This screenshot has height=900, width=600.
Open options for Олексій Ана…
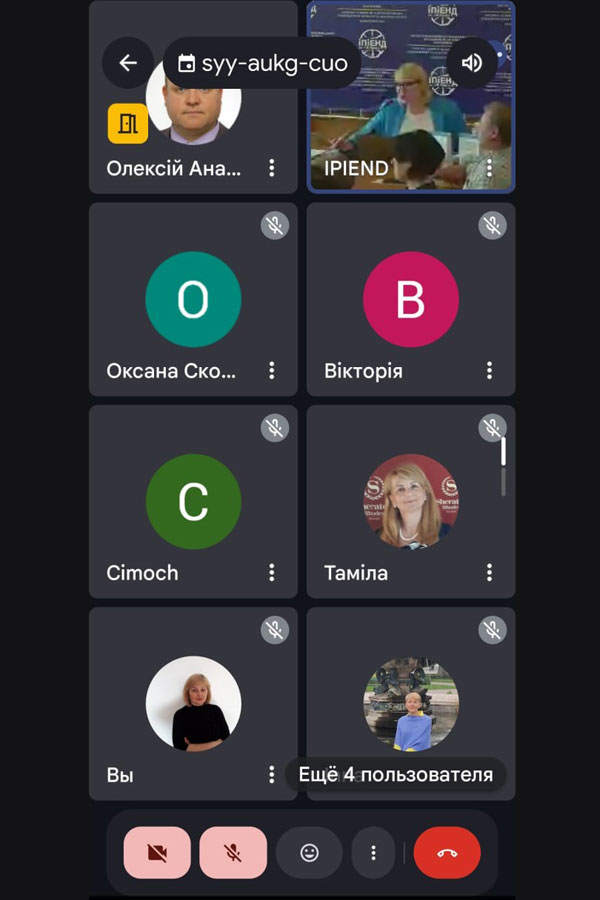pos(272,168)
